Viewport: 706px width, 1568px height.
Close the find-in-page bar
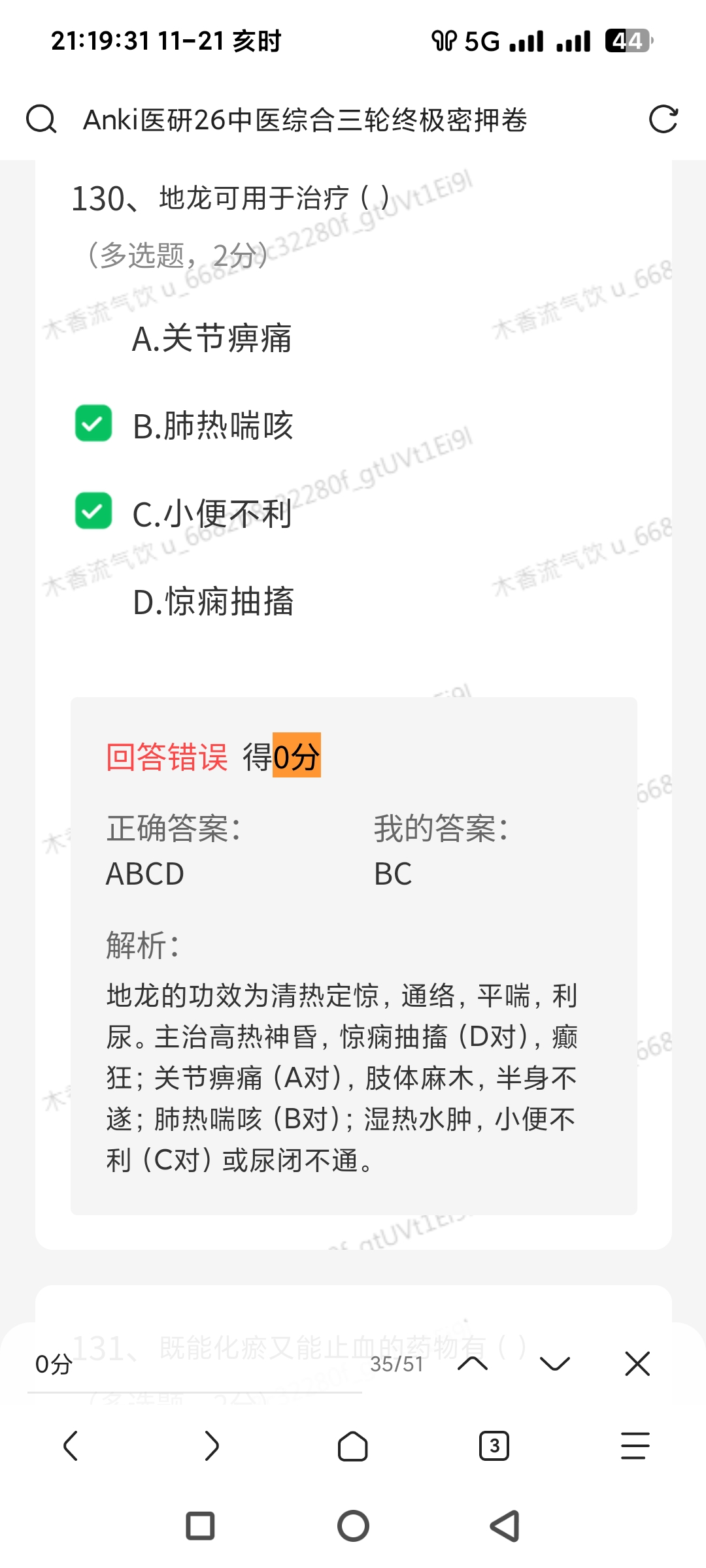637,1364
